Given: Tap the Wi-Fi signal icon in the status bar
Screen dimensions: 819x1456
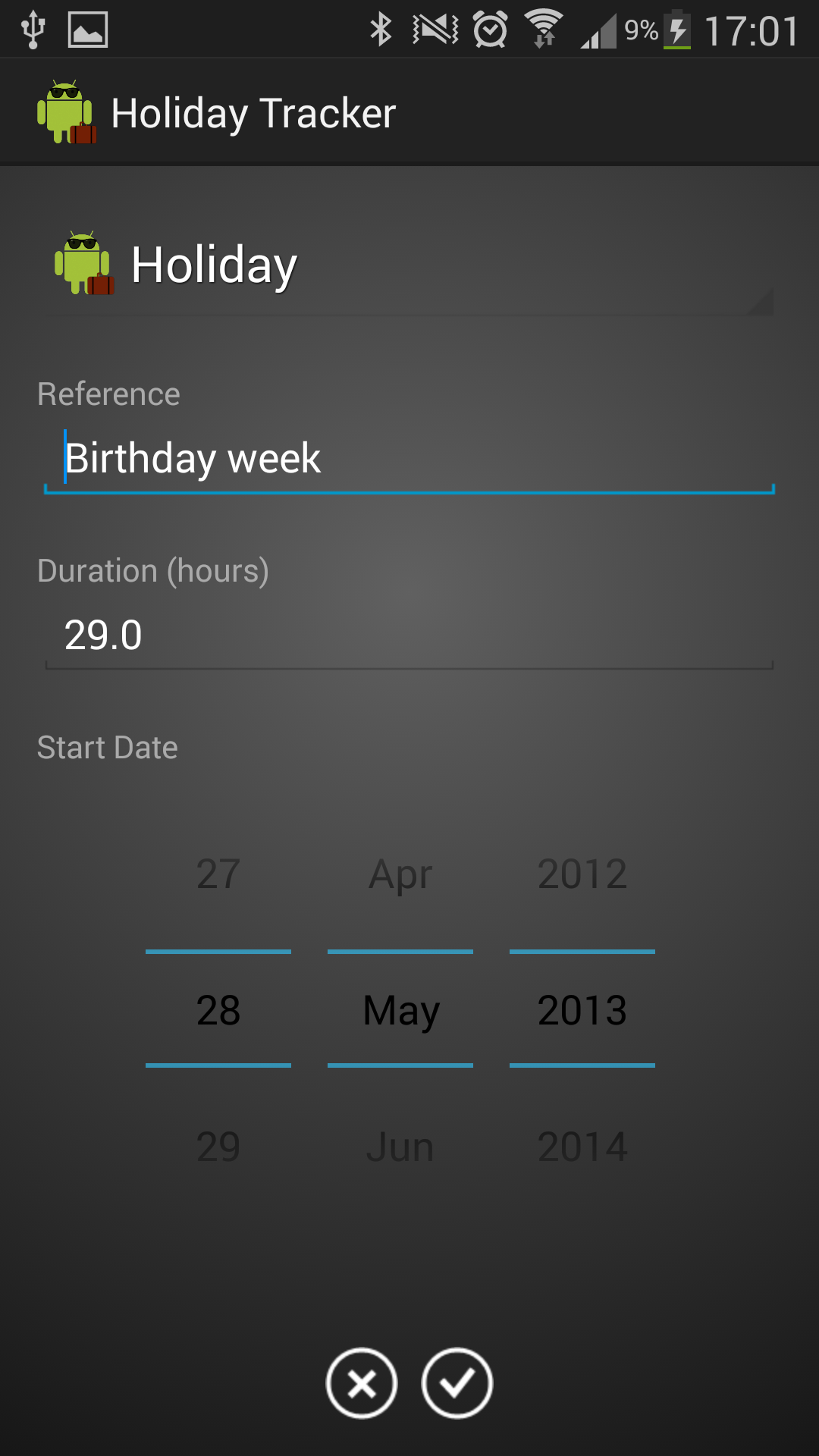Looking at the screenshot, I should 543,27.
